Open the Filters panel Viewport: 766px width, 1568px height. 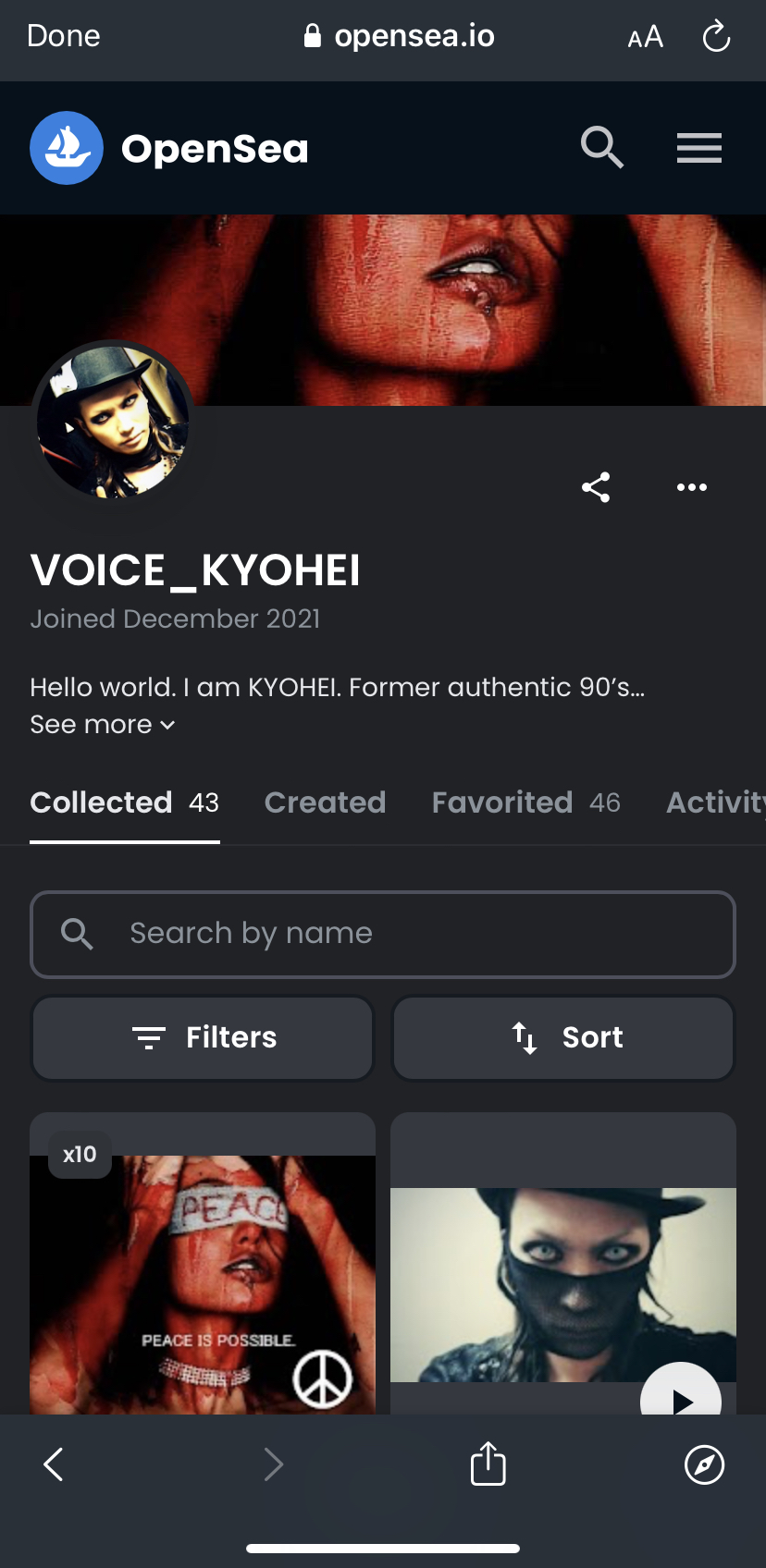tap(203, 1037)
